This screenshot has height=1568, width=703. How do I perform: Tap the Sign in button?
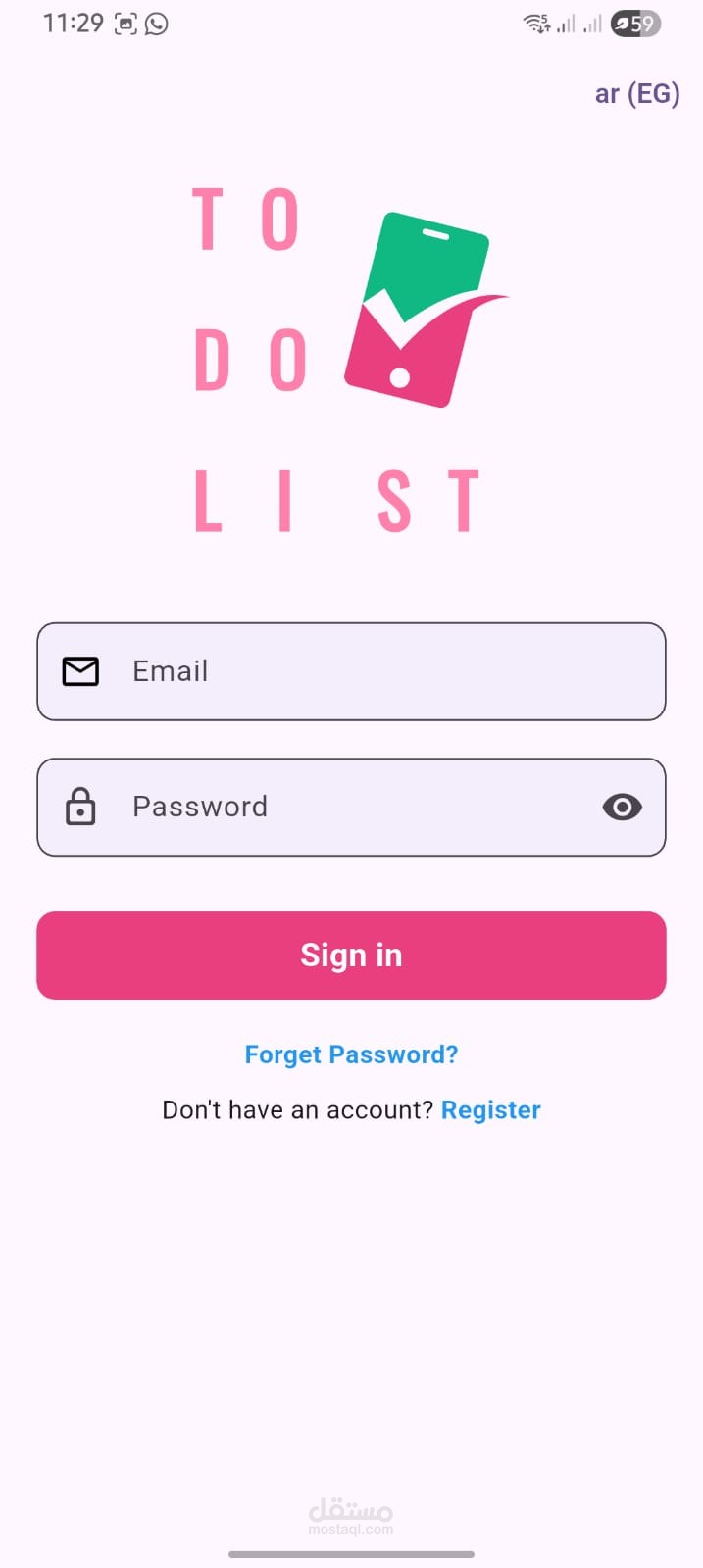click(x=351, y=955)
